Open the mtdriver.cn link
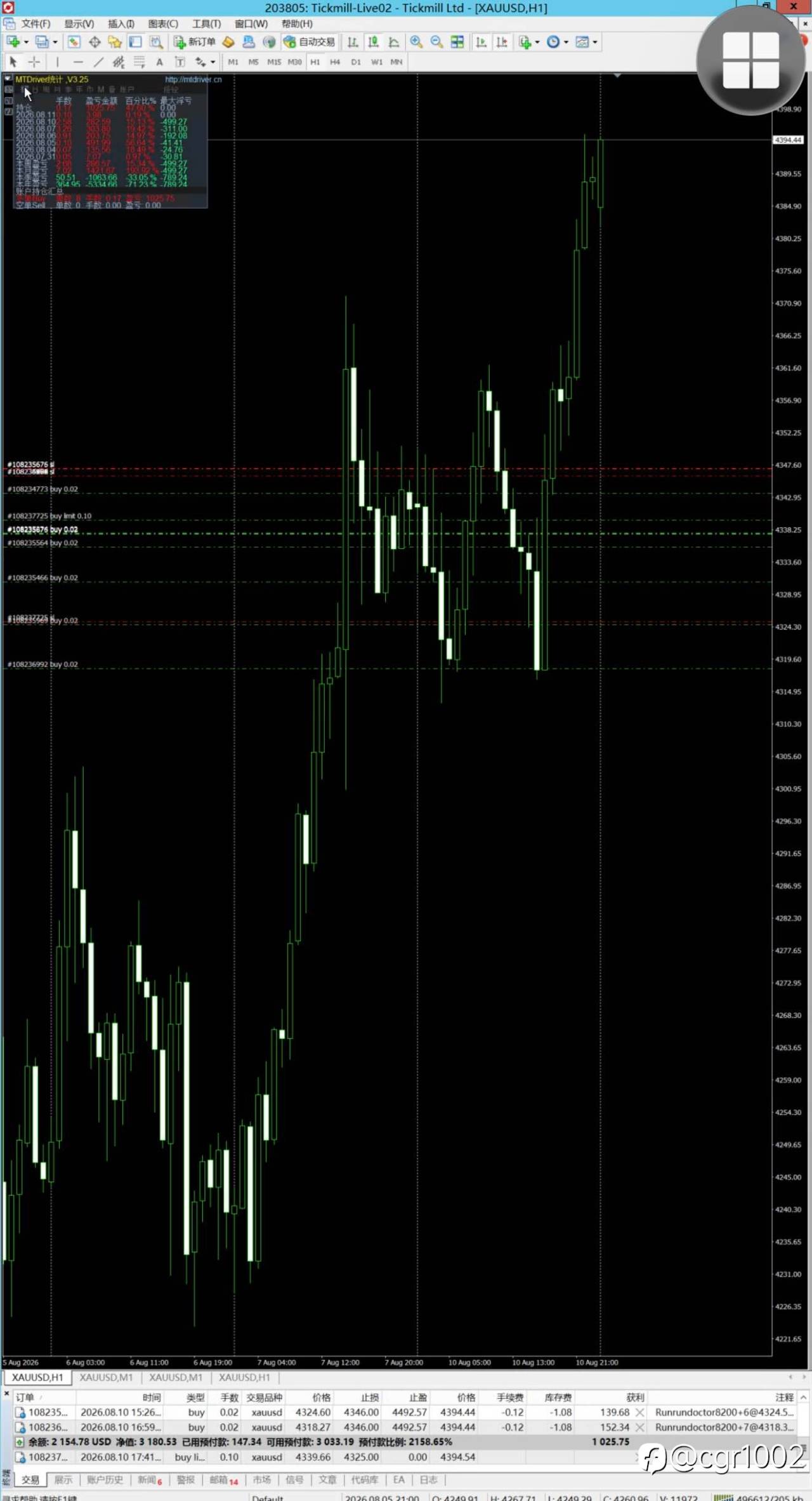 tap(193, 79)
